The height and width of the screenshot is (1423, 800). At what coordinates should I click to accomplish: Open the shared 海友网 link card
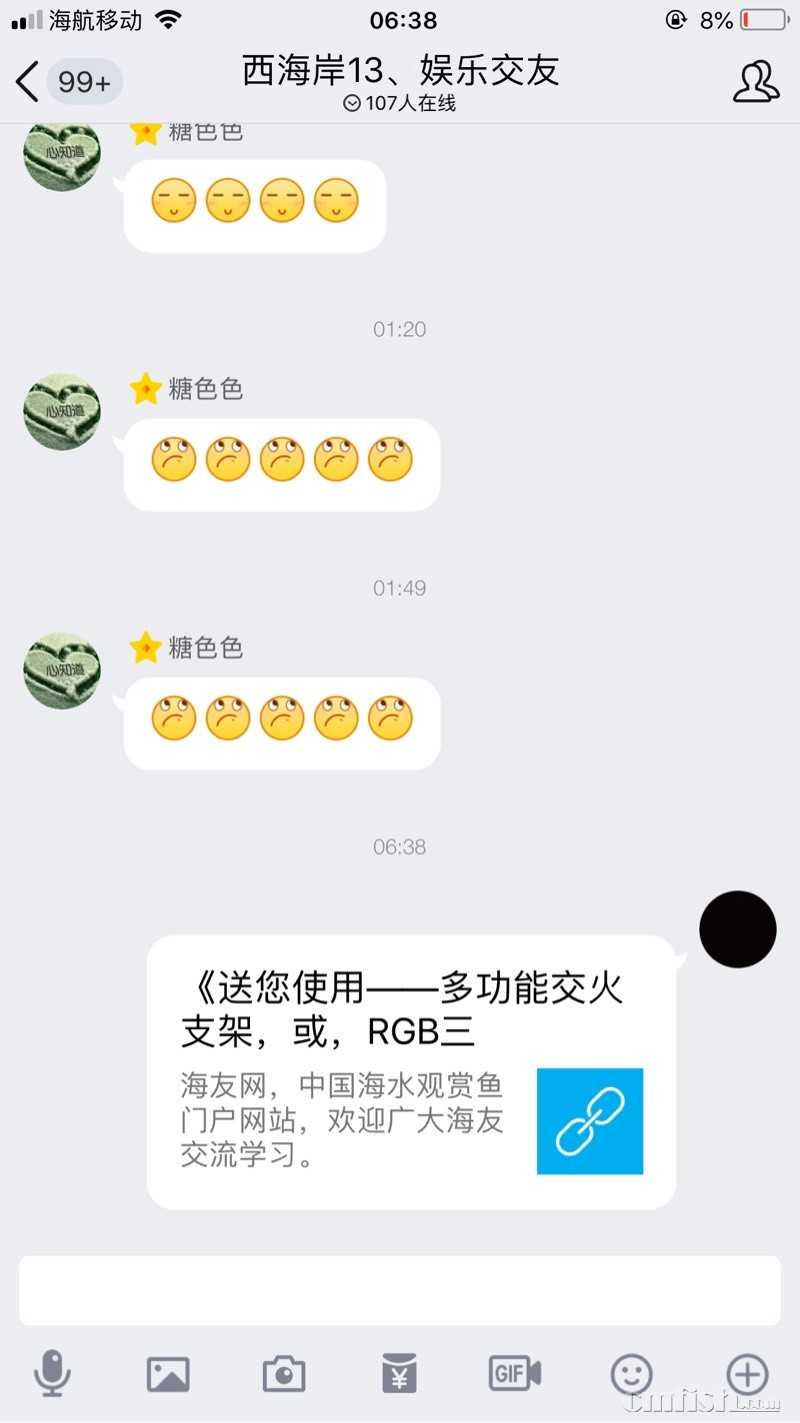411,1072
